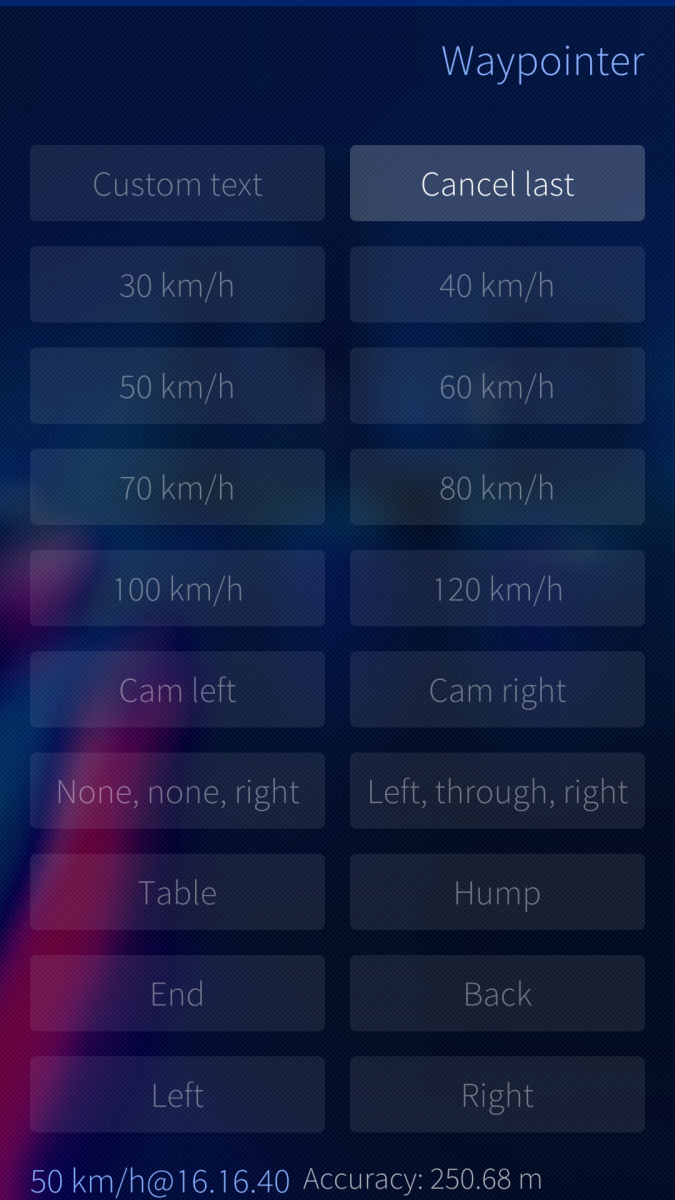Tap the Back waypoint button
This screenshot has height=1200, width=675.
coord(497,993)
